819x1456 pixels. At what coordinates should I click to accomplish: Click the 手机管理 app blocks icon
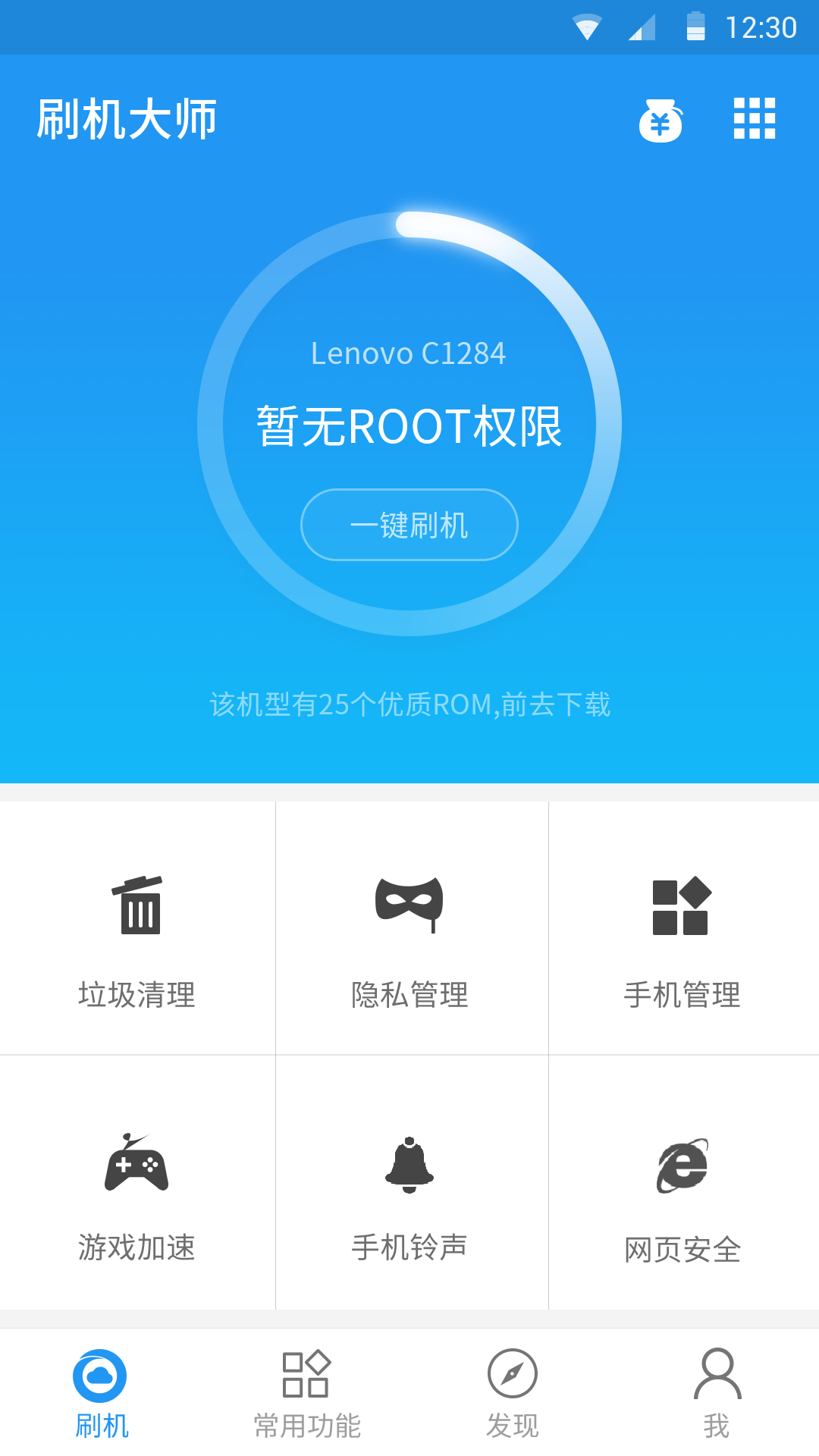click(x=682, y=907)
